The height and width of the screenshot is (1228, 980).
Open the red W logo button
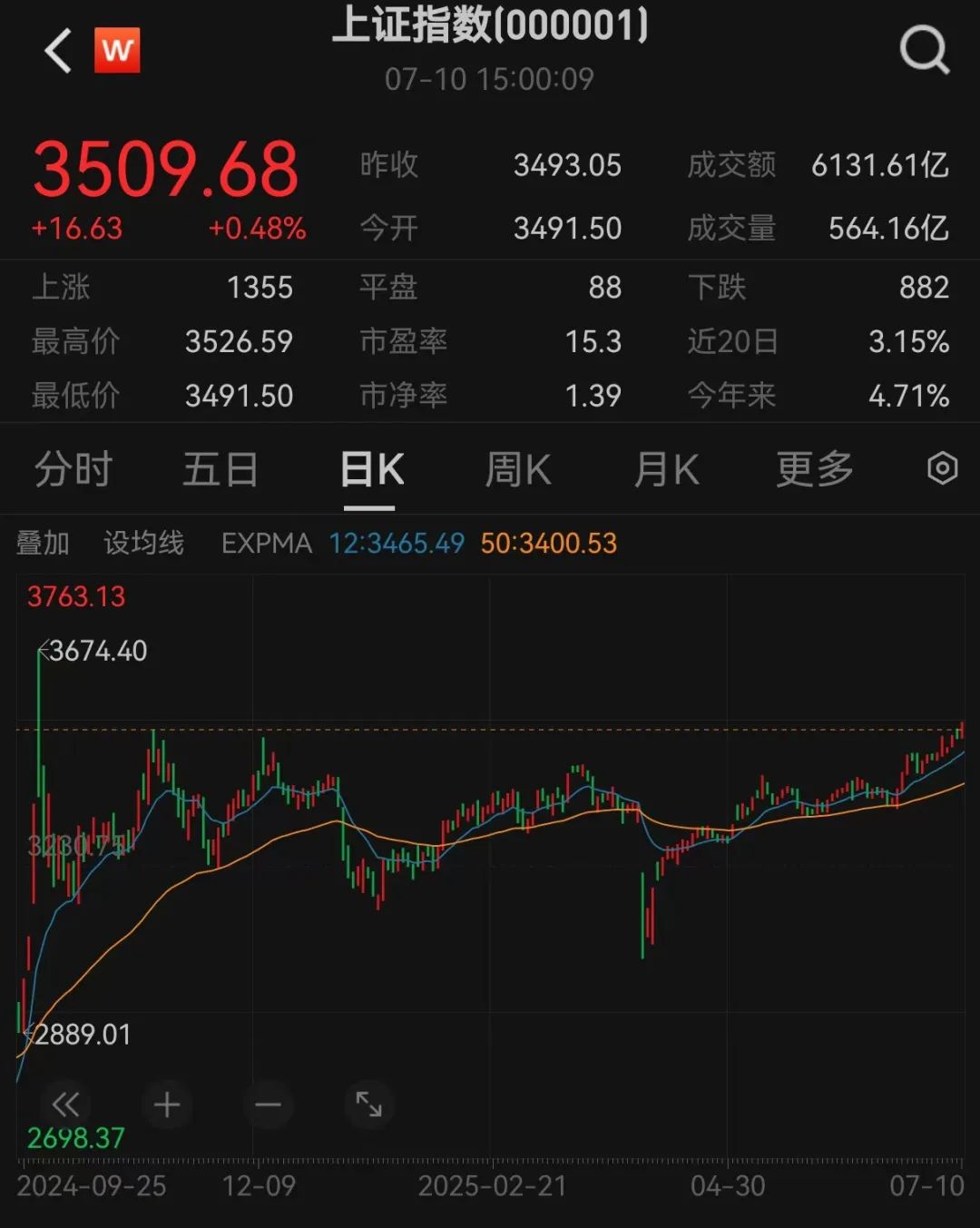[118, 50]
